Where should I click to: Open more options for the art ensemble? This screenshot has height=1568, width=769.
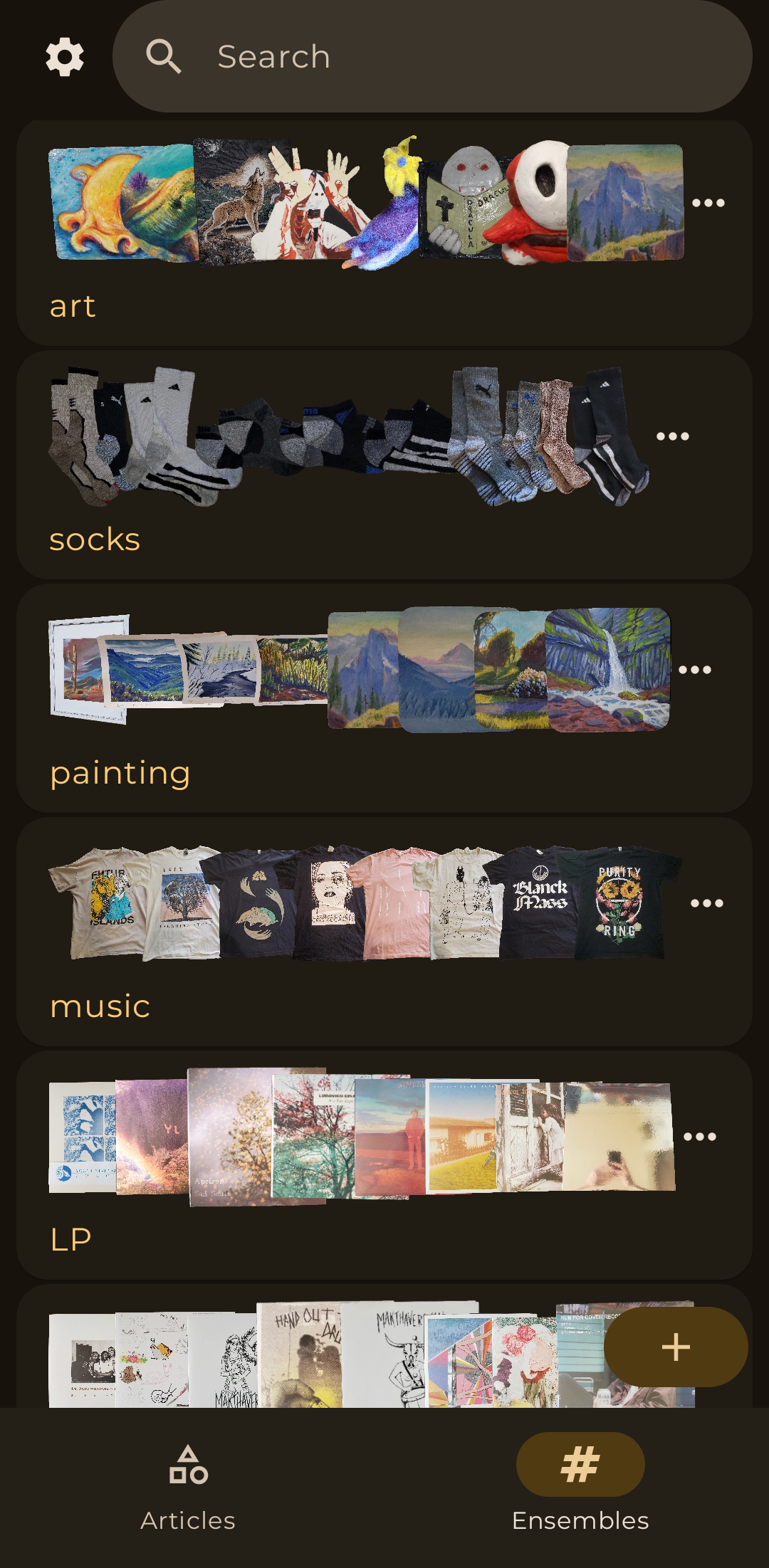pos(708,204)
